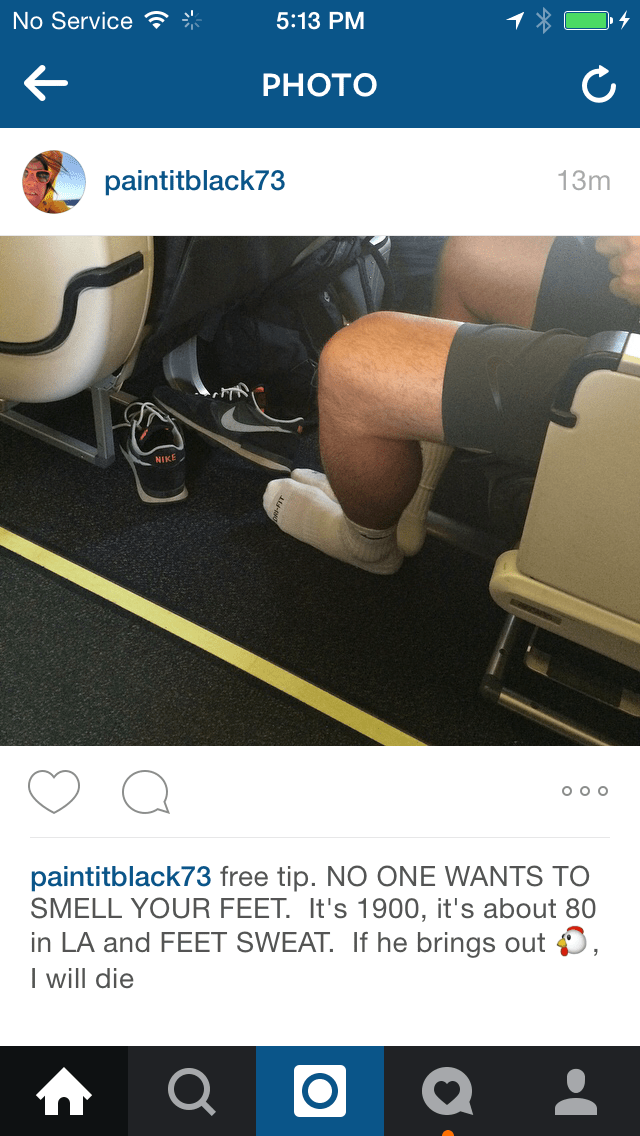Tap paintitblack73 username in the caption
This screenshot has height=1136, width=640.
121,877
